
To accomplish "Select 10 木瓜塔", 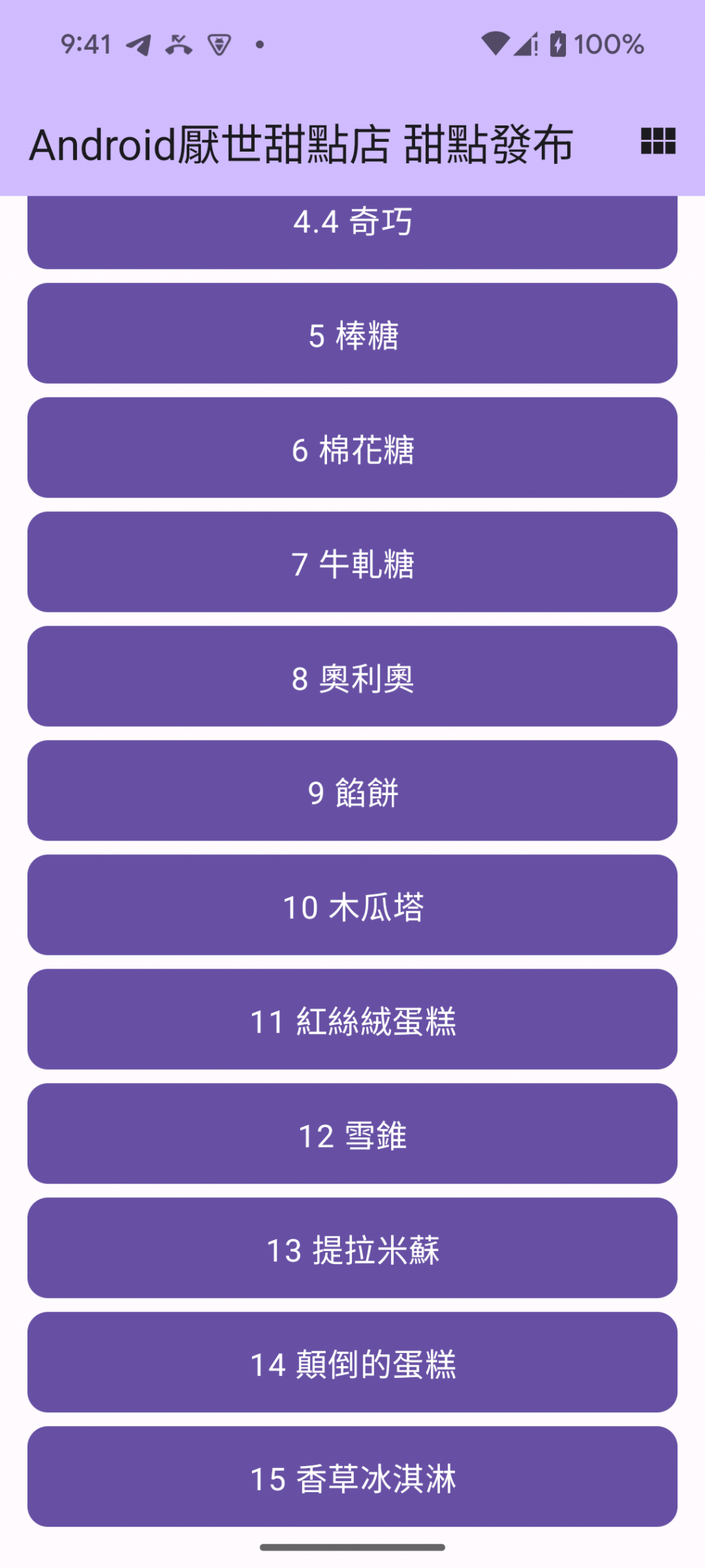I will point(352,905).
